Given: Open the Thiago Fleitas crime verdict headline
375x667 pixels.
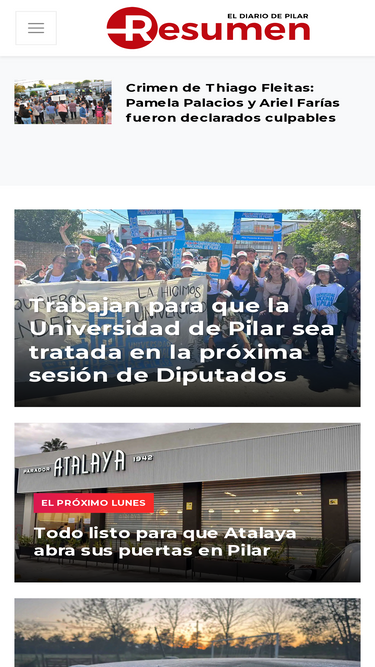Looking at the screenshot, I should coord(233,103).
